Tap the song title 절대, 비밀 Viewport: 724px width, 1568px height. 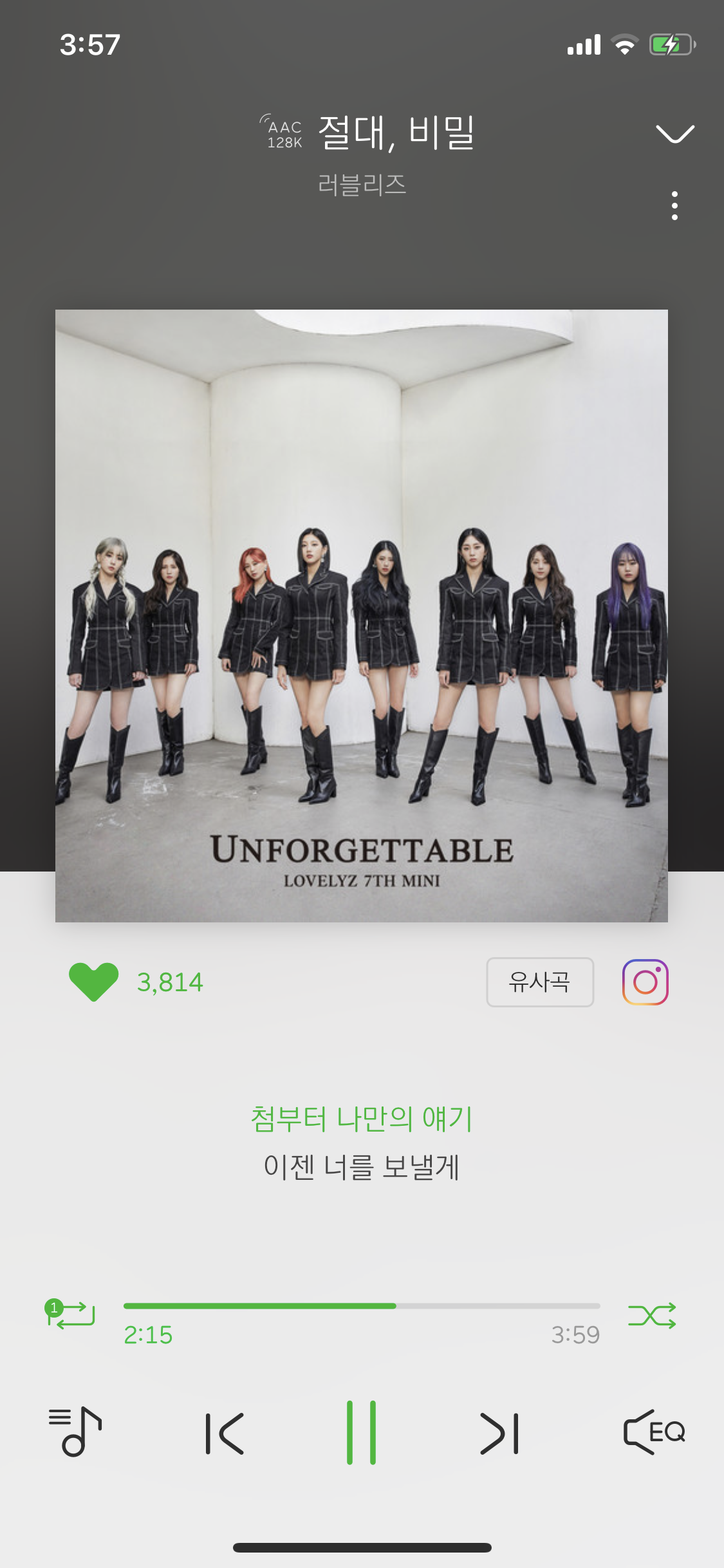396,134
